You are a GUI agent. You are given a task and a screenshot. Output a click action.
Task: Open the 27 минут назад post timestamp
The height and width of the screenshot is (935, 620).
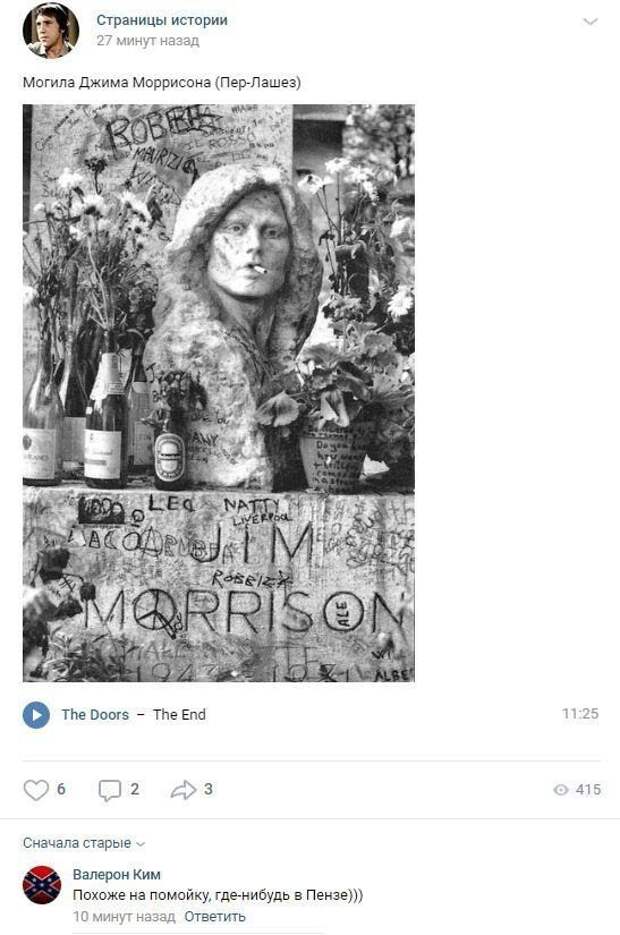(148, 41)
